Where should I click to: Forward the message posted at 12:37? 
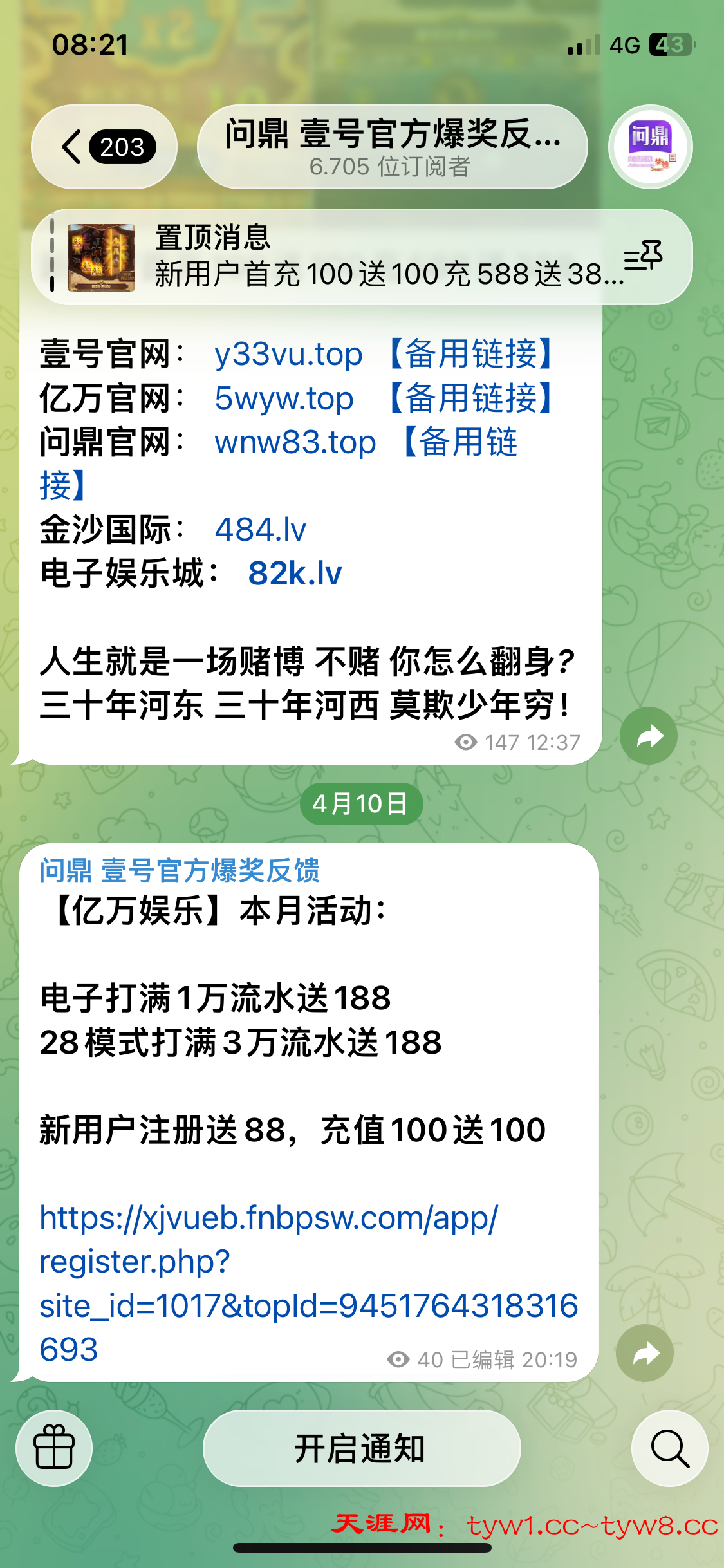pyautogui.click(x=648, y=736)
